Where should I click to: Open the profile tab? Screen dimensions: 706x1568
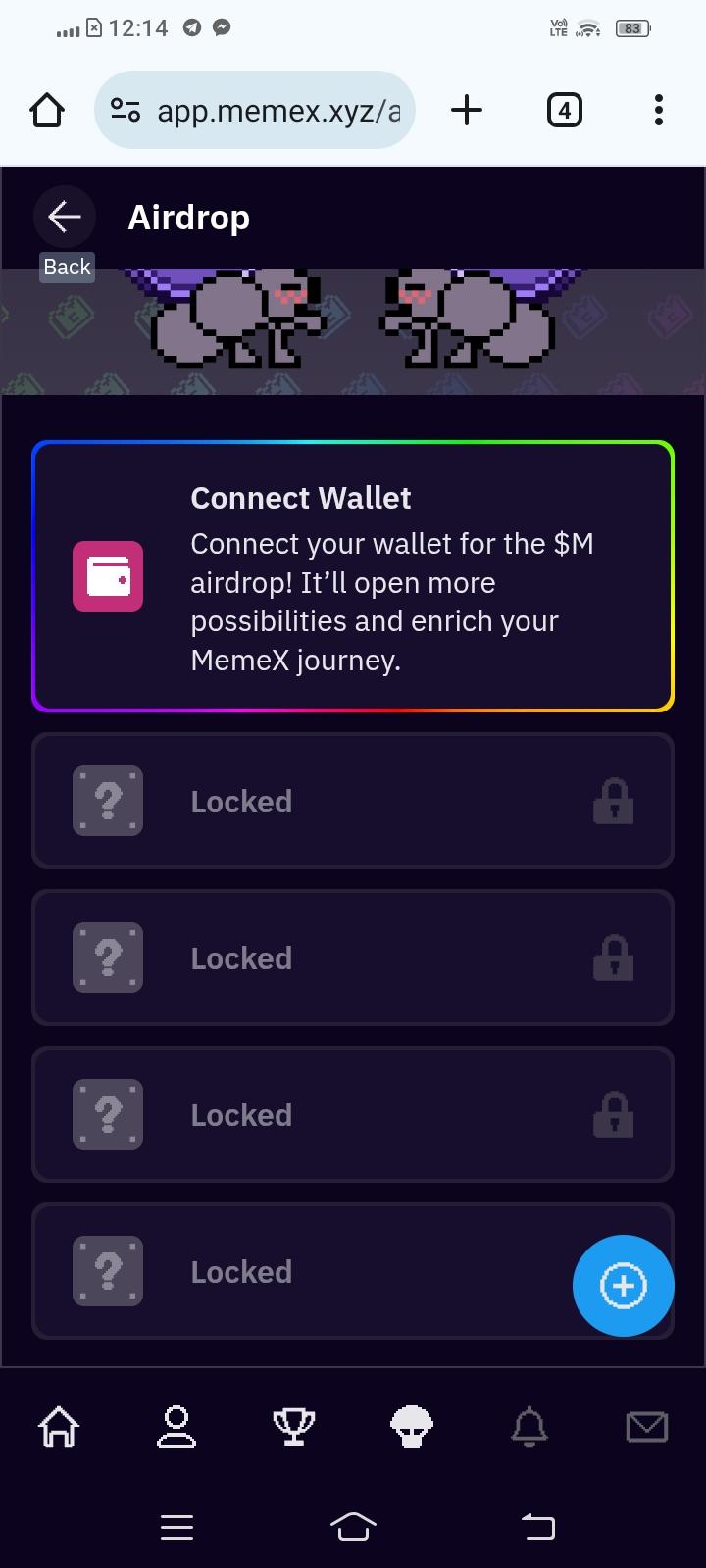point(176,1426)
